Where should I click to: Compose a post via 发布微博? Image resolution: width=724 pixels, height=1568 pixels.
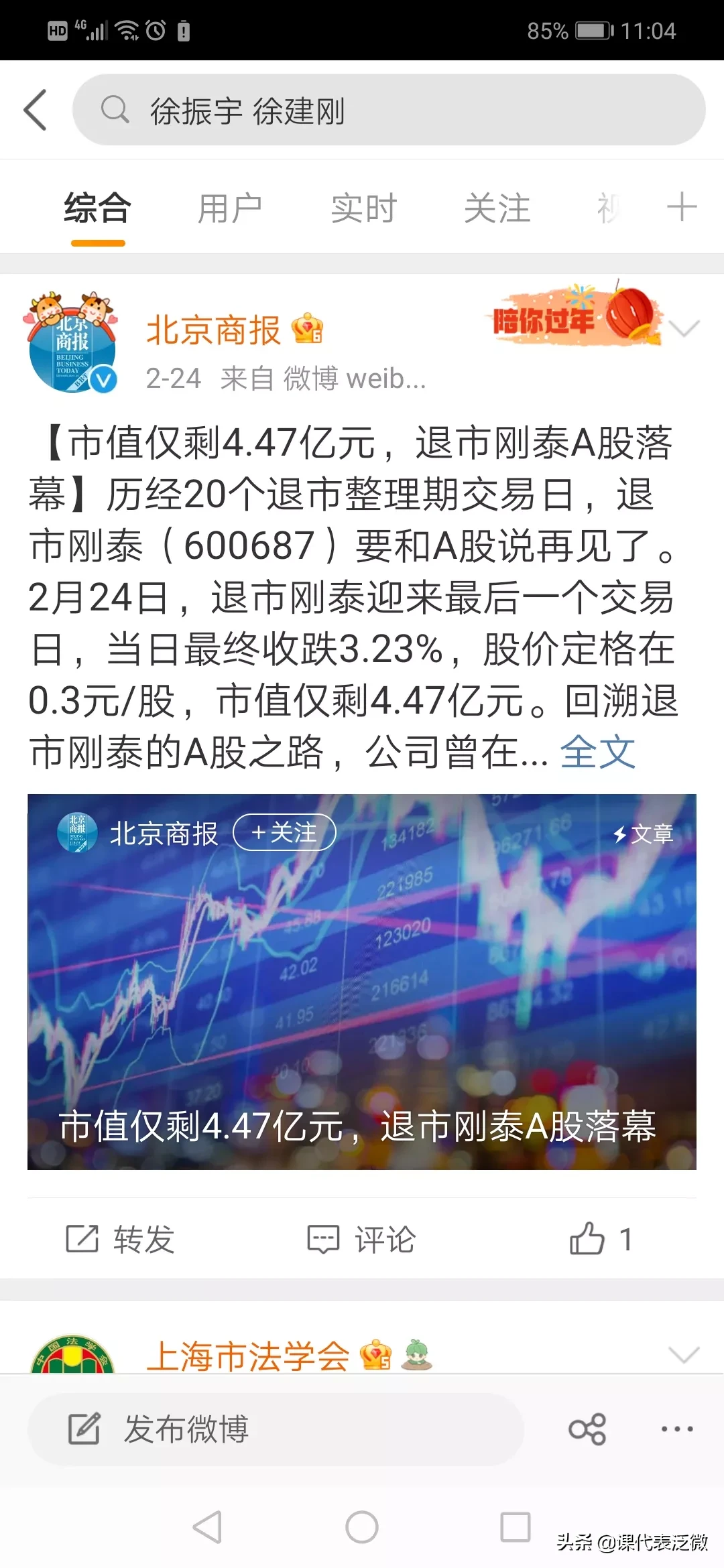coord(275,1429)
